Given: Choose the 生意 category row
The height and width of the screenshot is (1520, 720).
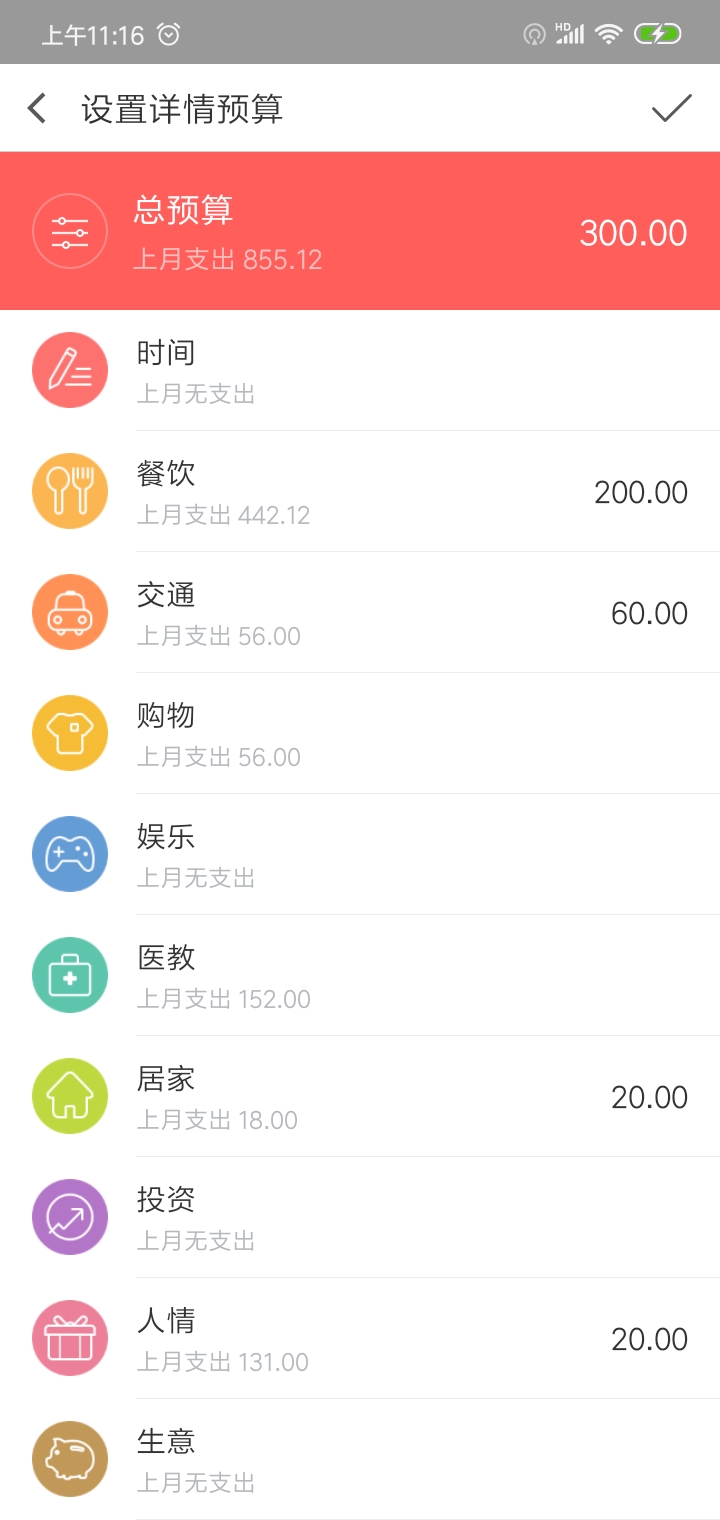Looking at the screenshot, I should (x=360, y=1459).
